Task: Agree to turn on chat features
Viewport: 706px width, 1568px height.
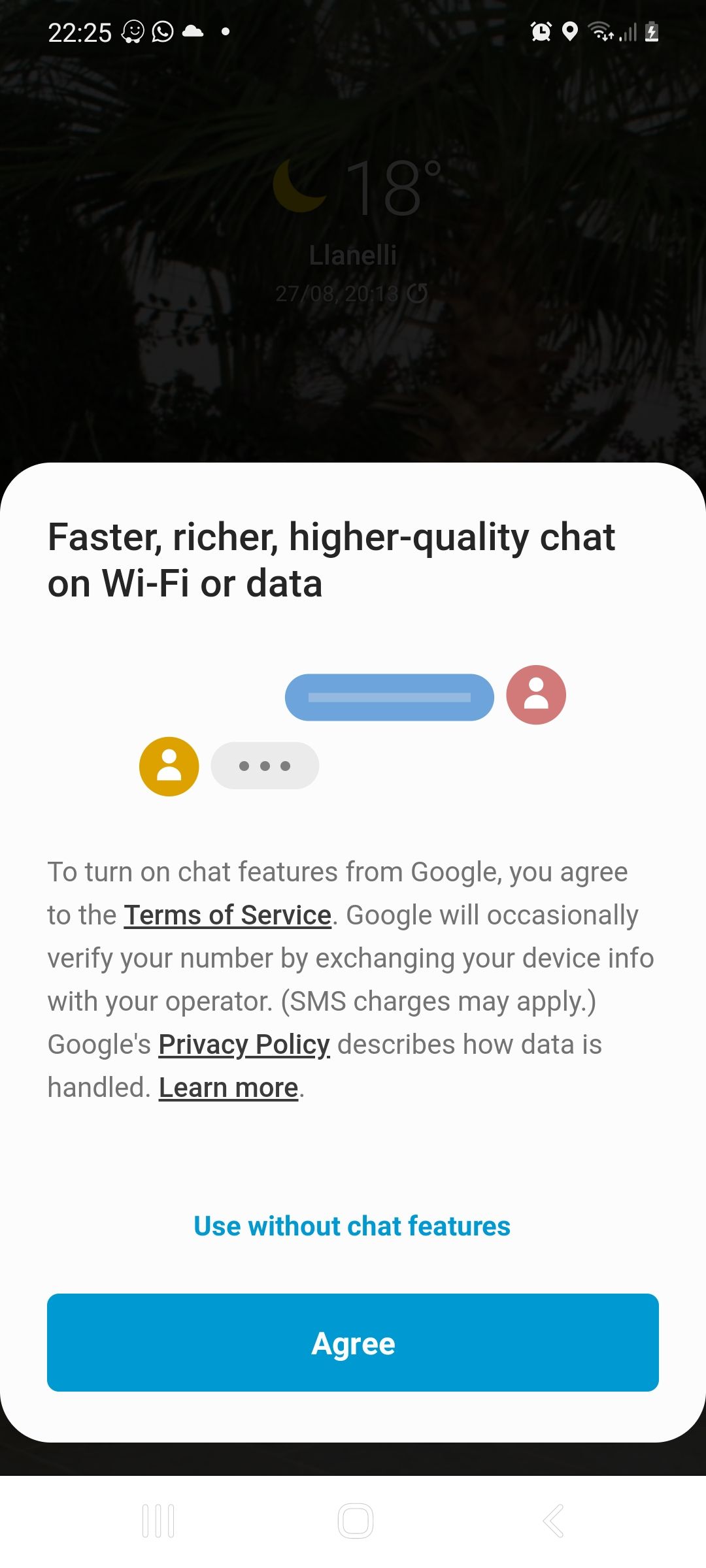Action: coord(353,1343)
